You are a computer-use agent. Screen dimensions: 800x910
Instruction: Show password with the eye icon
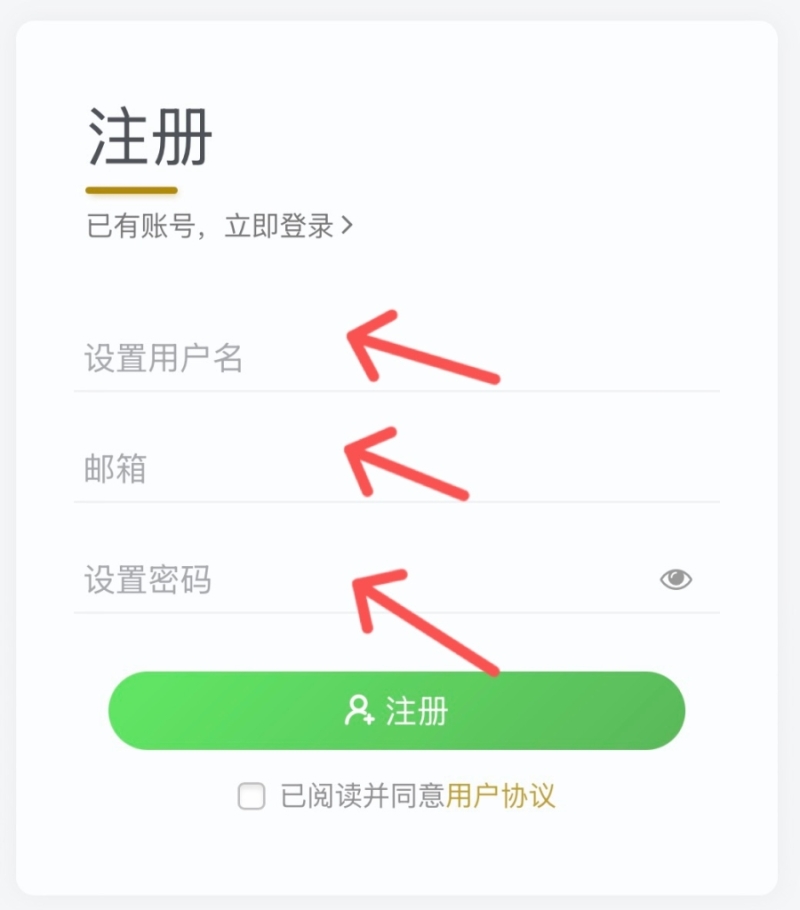[676, 579]
